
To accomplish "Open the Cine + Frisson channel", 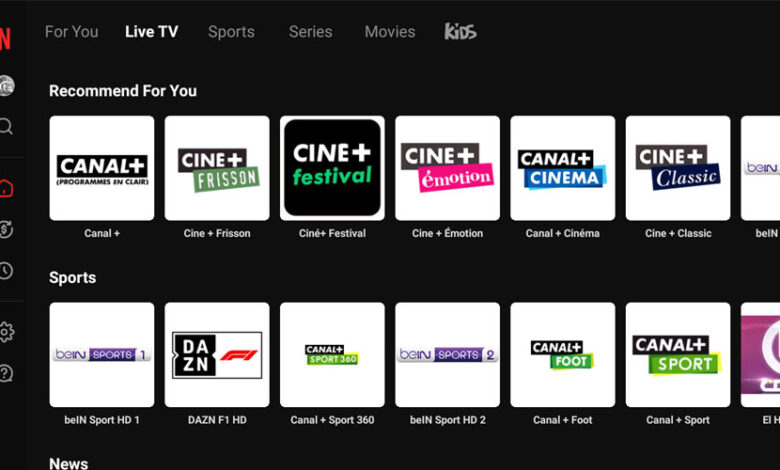I will (217, 168).
